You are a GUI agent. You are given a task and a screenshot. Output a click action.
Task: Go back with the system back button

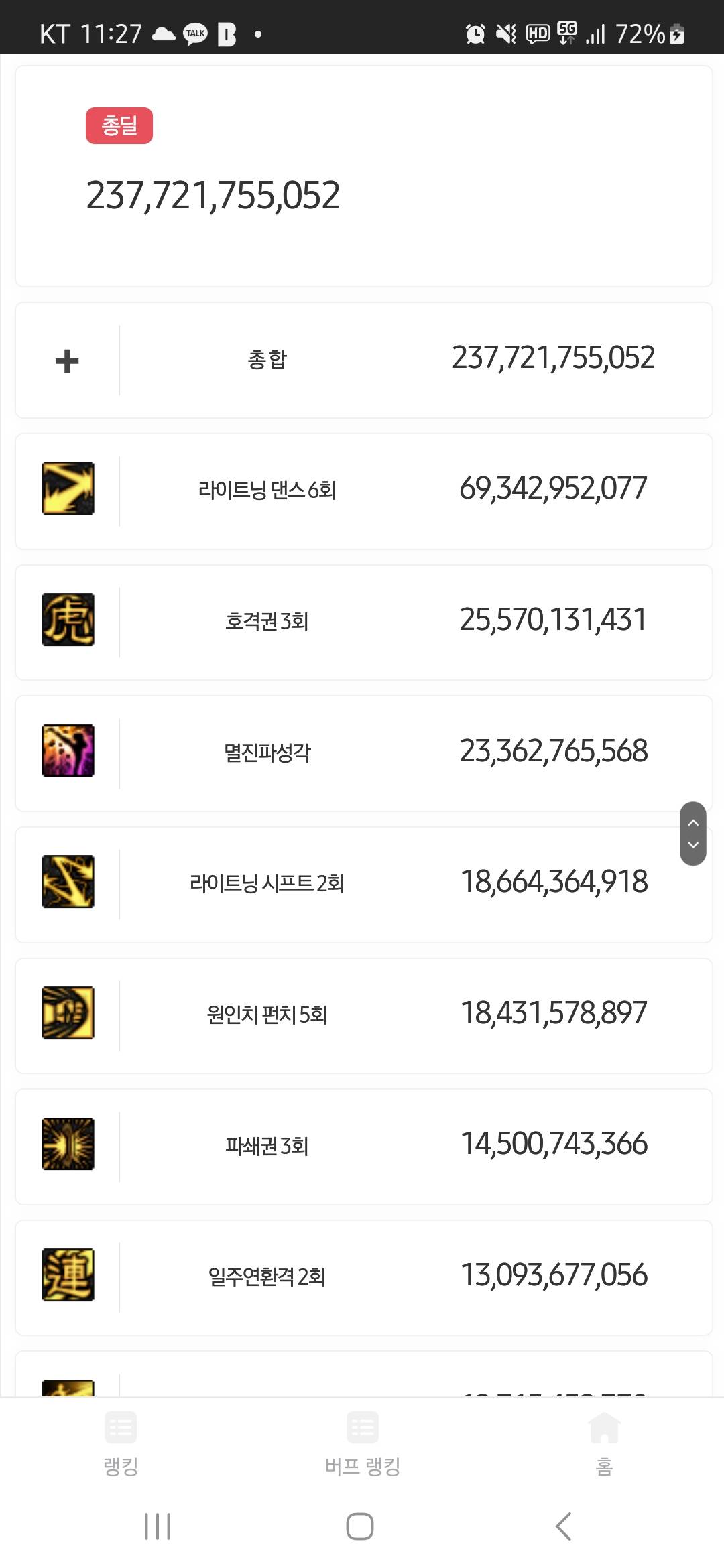pyautogui.click(x=564, y=1526)
